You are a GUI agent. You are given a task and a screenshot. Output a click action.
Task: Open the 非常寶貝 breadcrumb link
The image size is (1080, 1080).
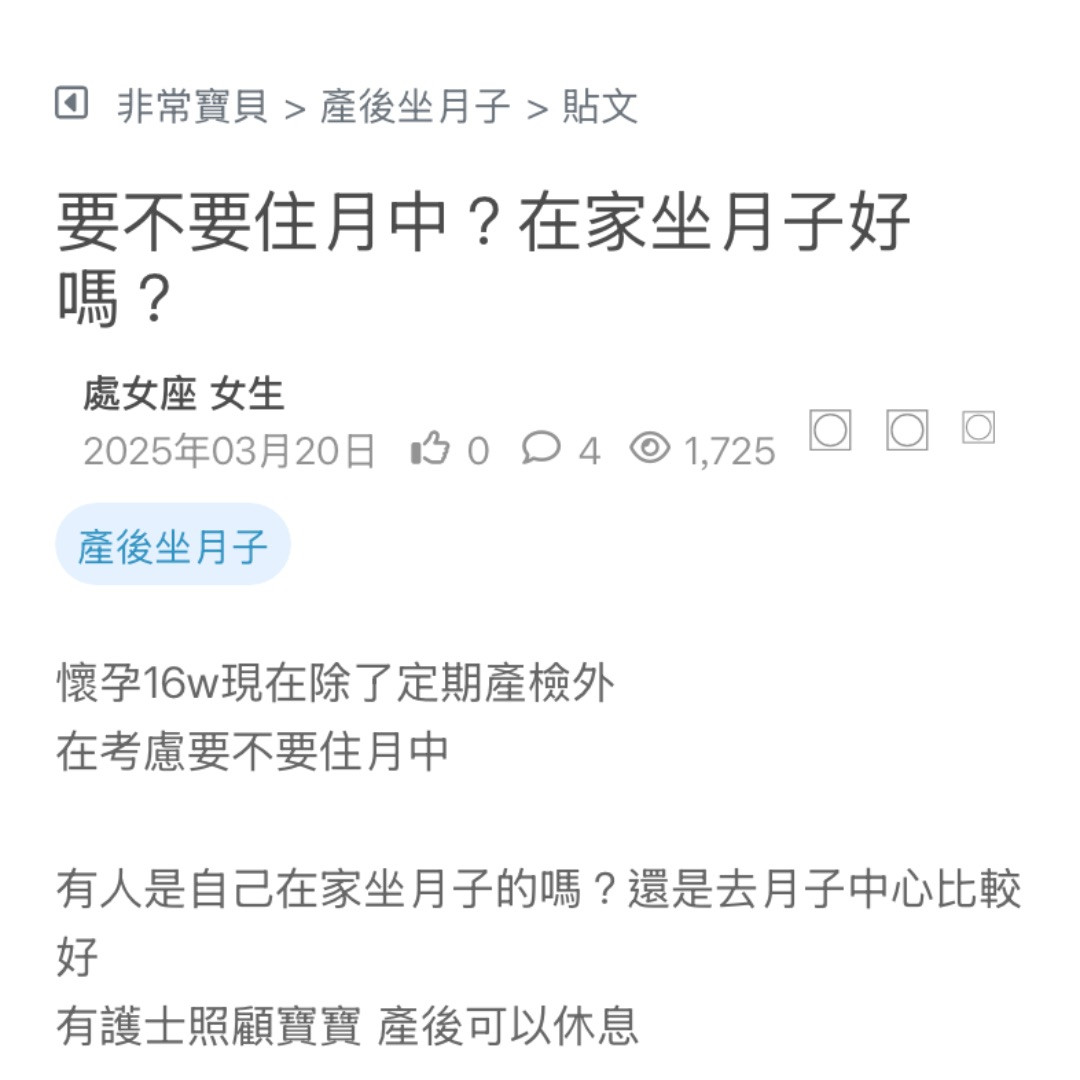pos(193,106)
